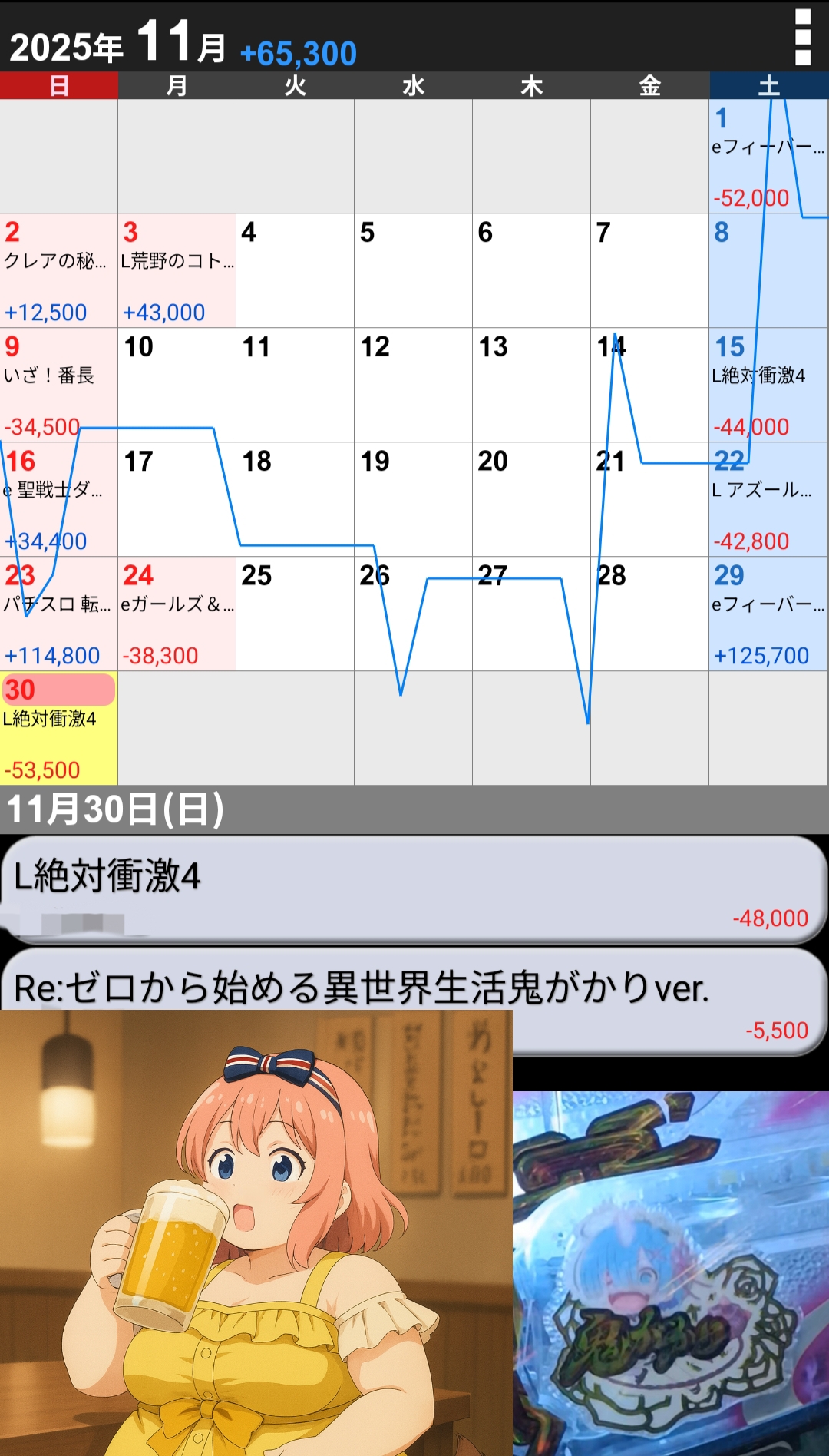
Task: Select November 29 with +125,700
Action: coord(768,614)
